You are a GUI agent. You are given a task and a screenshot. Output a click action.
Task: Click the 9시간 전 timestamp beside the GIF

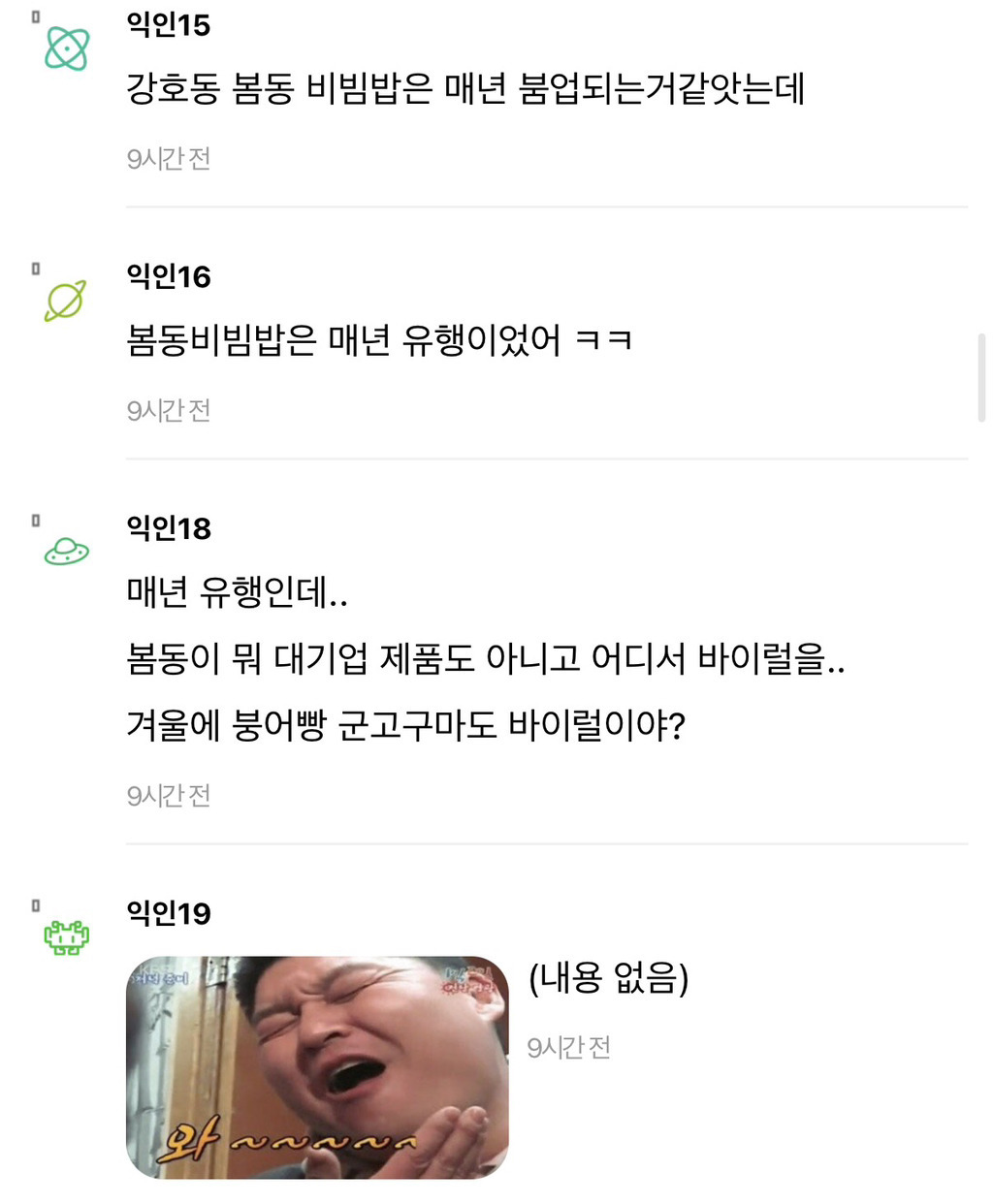tap(570, 1047)
